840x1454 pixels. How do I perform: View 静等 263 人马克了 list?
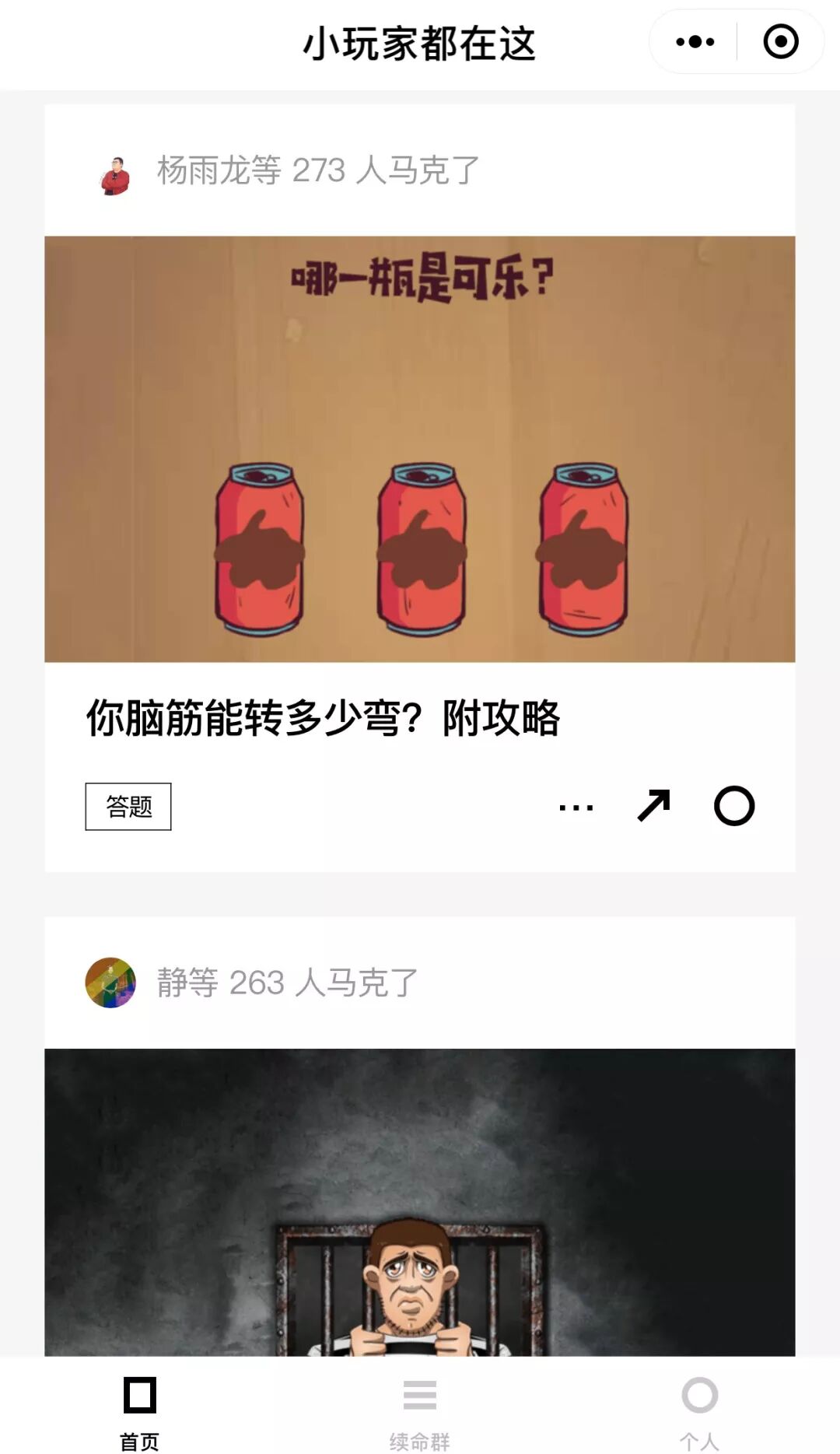click(x=286, y=983)
